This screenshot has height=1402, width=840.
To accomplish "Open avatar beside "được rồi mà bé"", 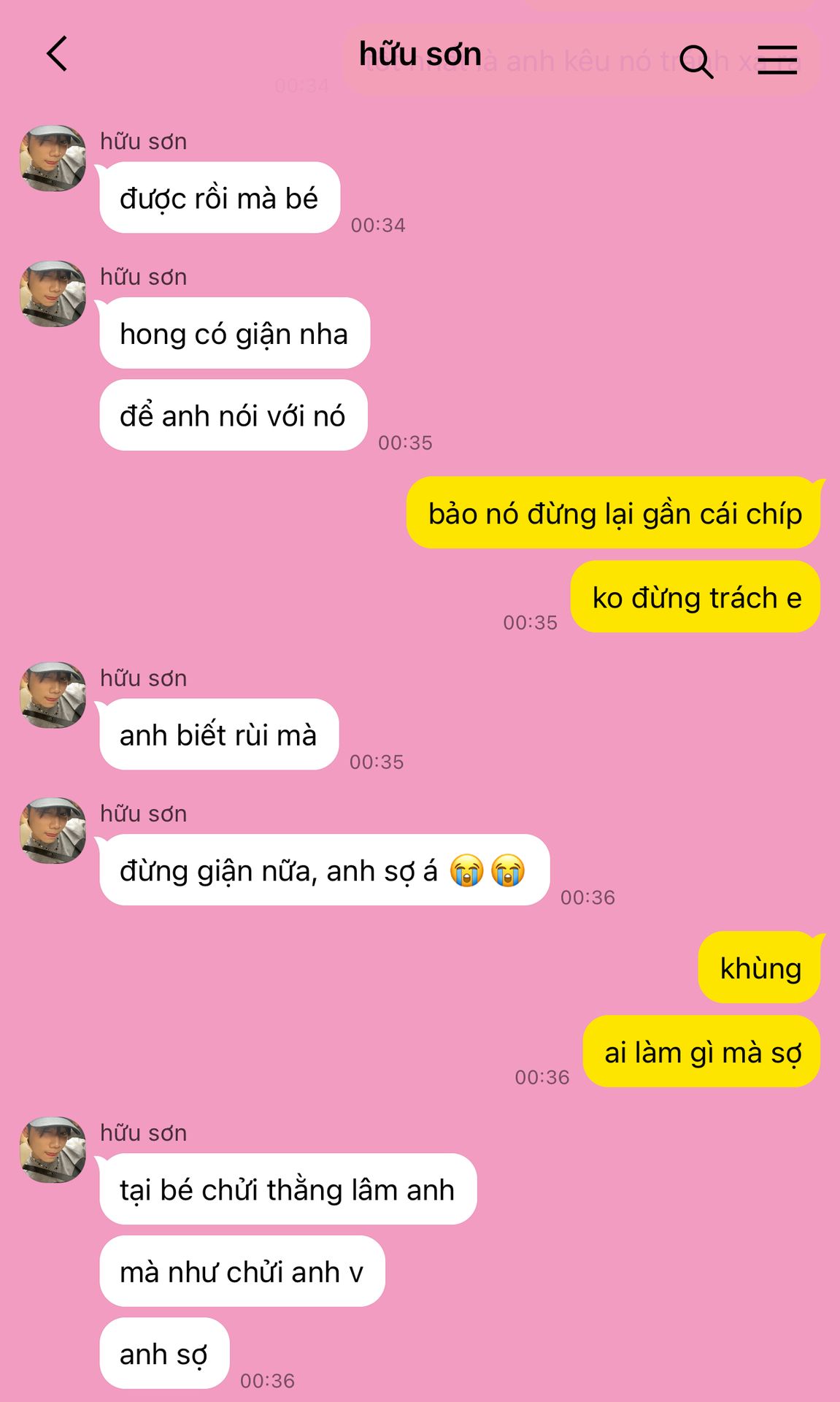I will coord(53,158).
